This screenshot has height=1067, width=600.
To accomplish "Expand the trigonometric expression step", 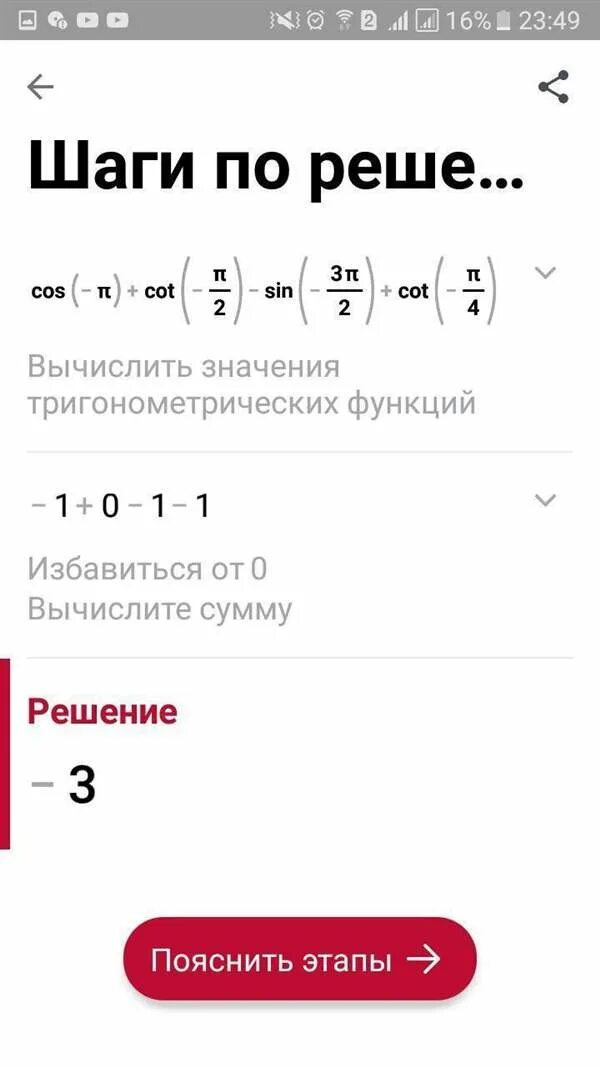I will coord(545,272).
